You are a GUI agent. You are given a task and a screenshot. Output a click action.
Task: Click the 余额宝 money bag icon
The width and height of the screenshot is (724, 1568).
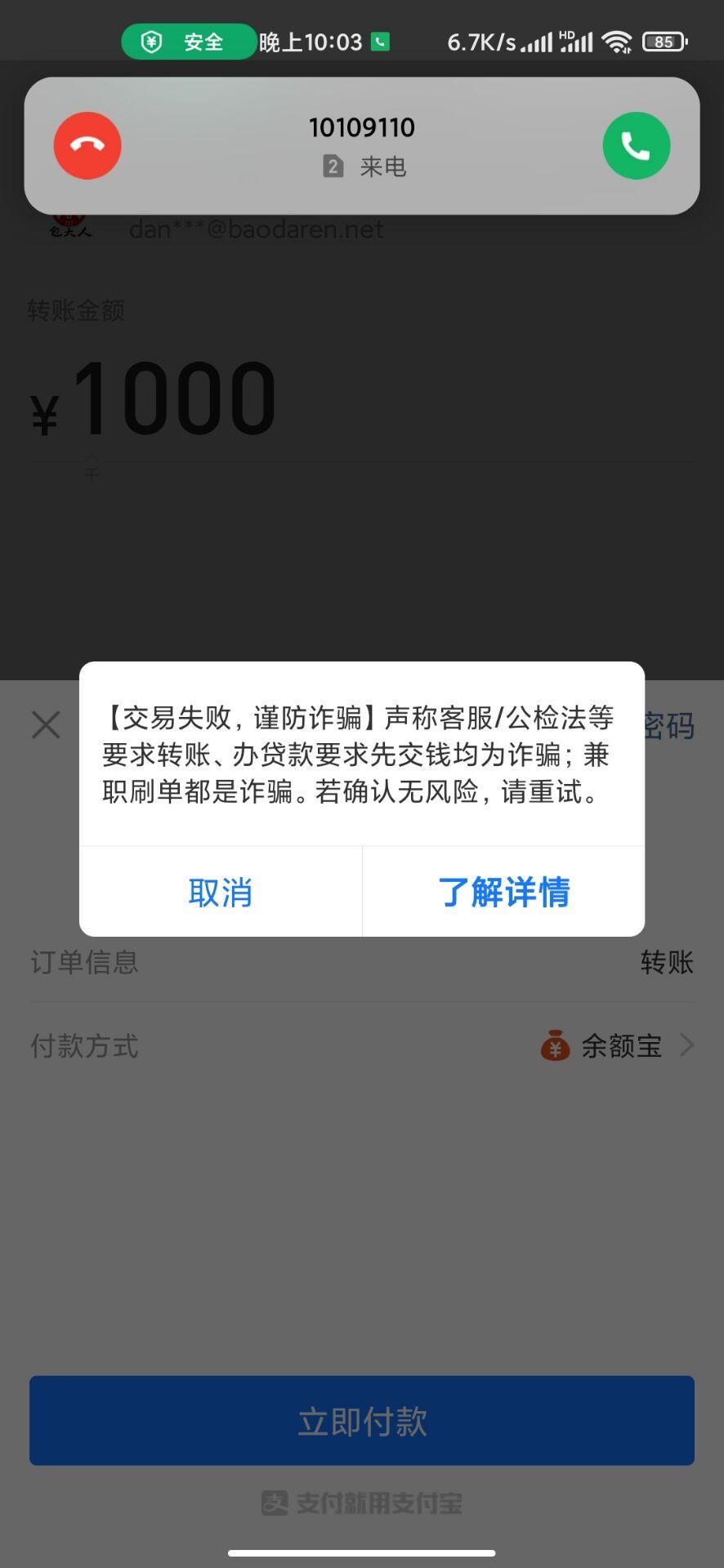(555, 1046)
